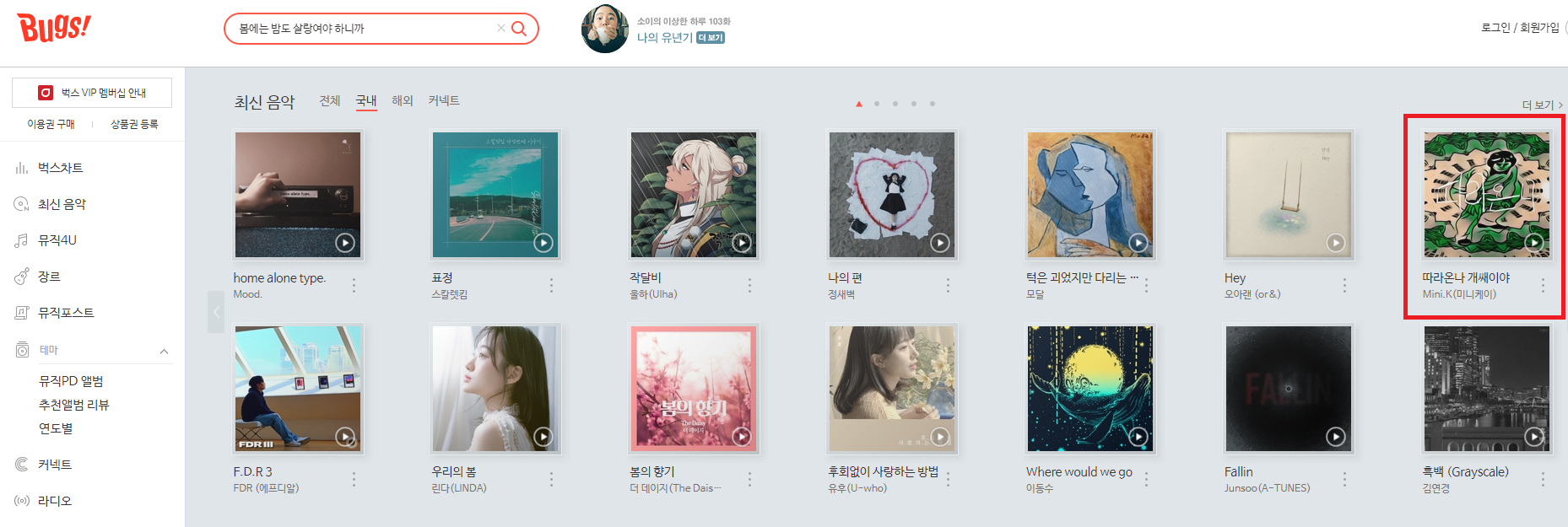
Task: Switch to the 해외 tab
Action: (402, 100)
